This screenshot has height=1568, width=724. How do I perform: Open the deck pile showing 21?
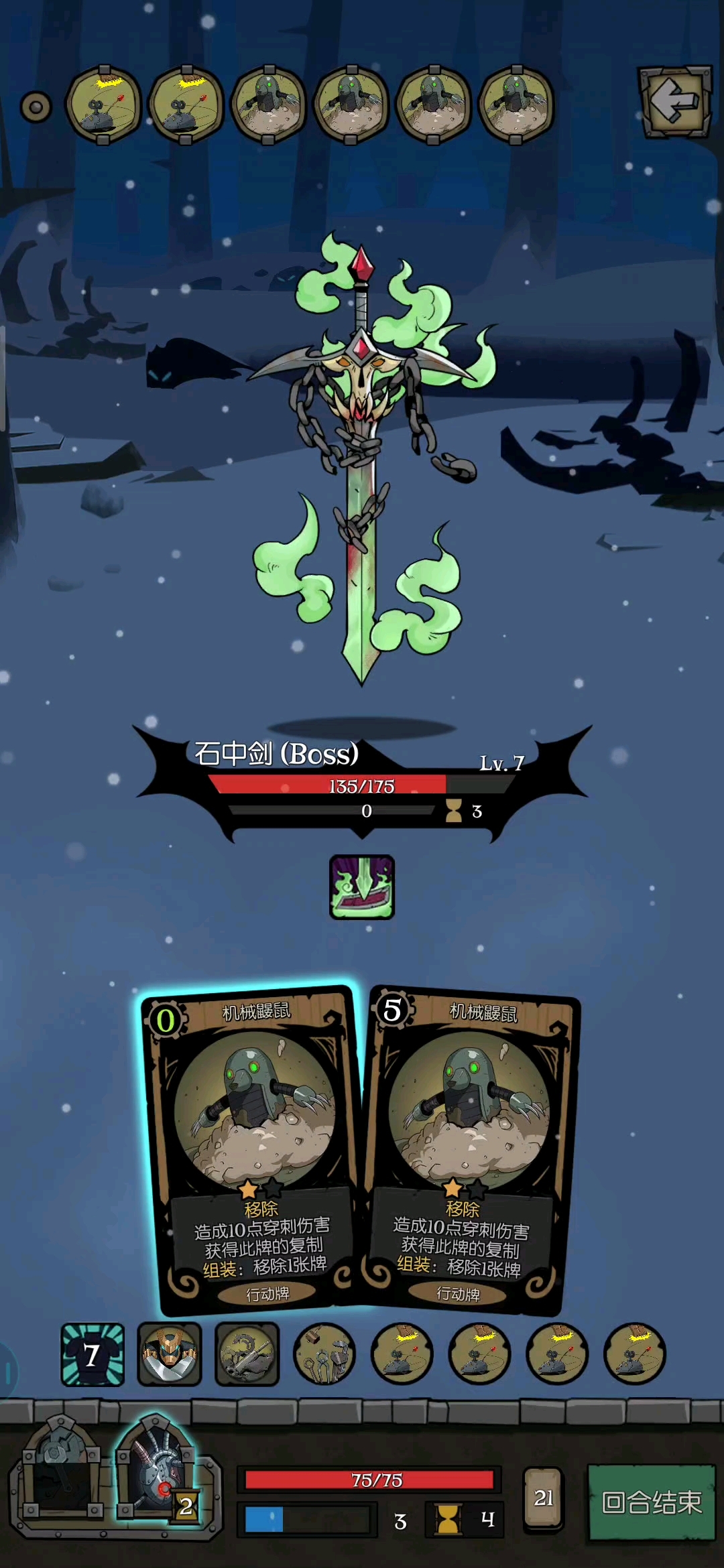click(543, 1499)
